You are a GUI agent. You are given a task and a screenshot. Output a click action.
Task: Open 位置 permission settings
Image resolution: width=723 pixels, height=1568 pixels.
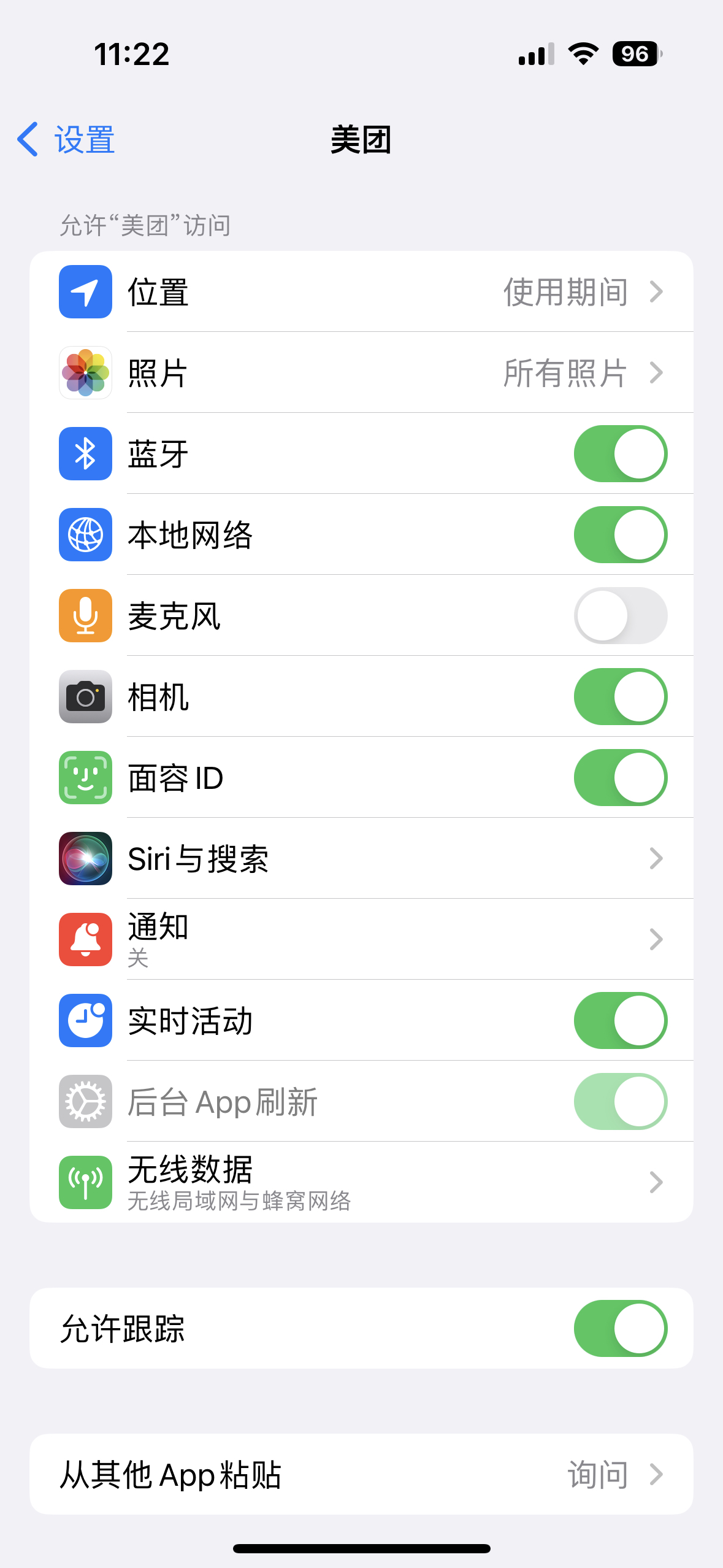coord(362,293)
